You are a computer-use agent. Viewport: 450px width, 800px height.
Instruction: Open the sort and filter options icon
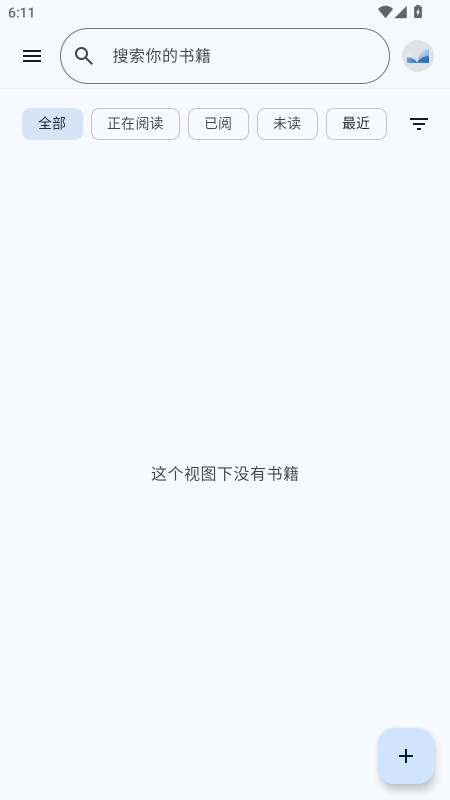[419, 124]
